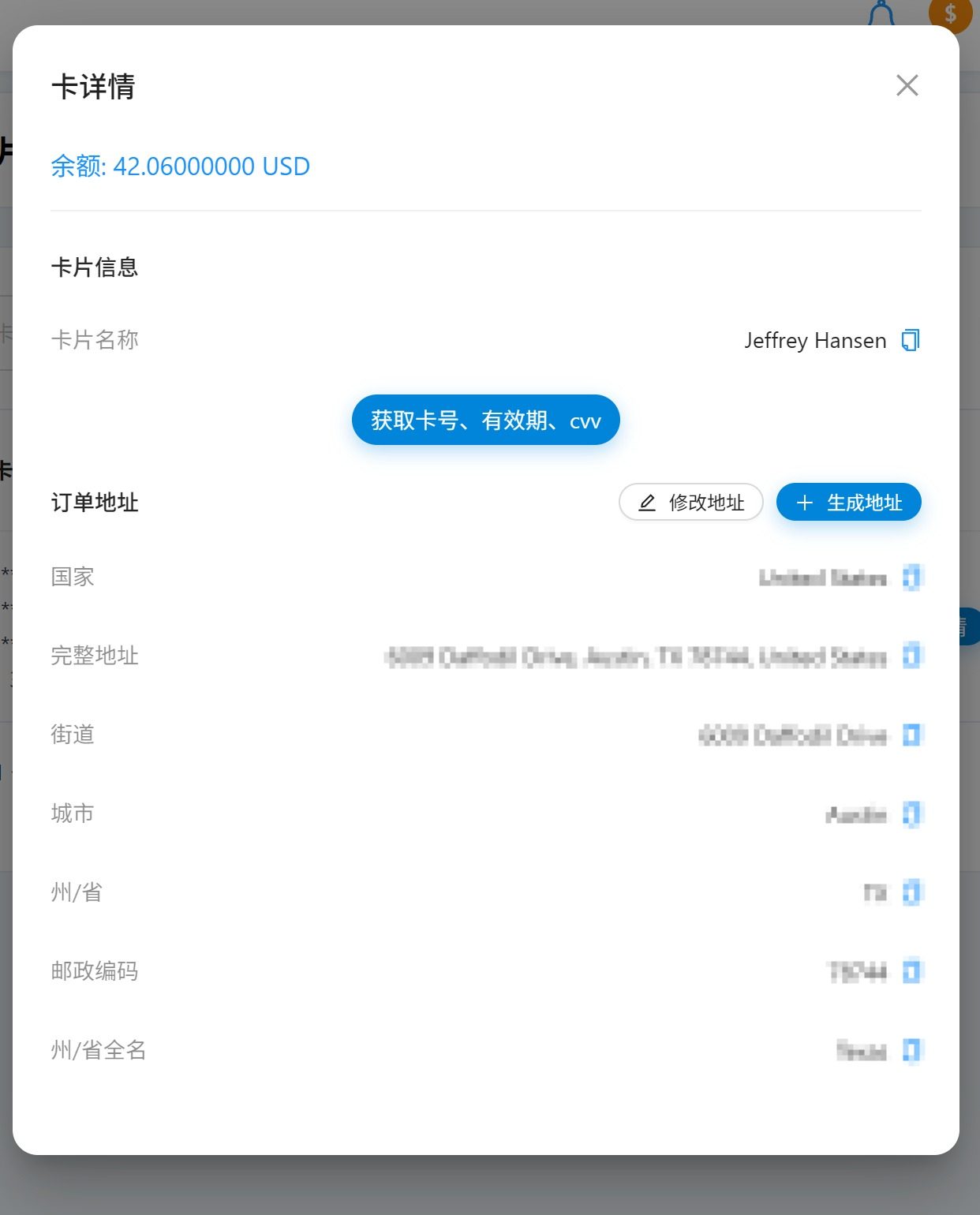This screenshot has width=980, height=1215.
Task: Copy the 州/省全名 value
Action: 911,1050
